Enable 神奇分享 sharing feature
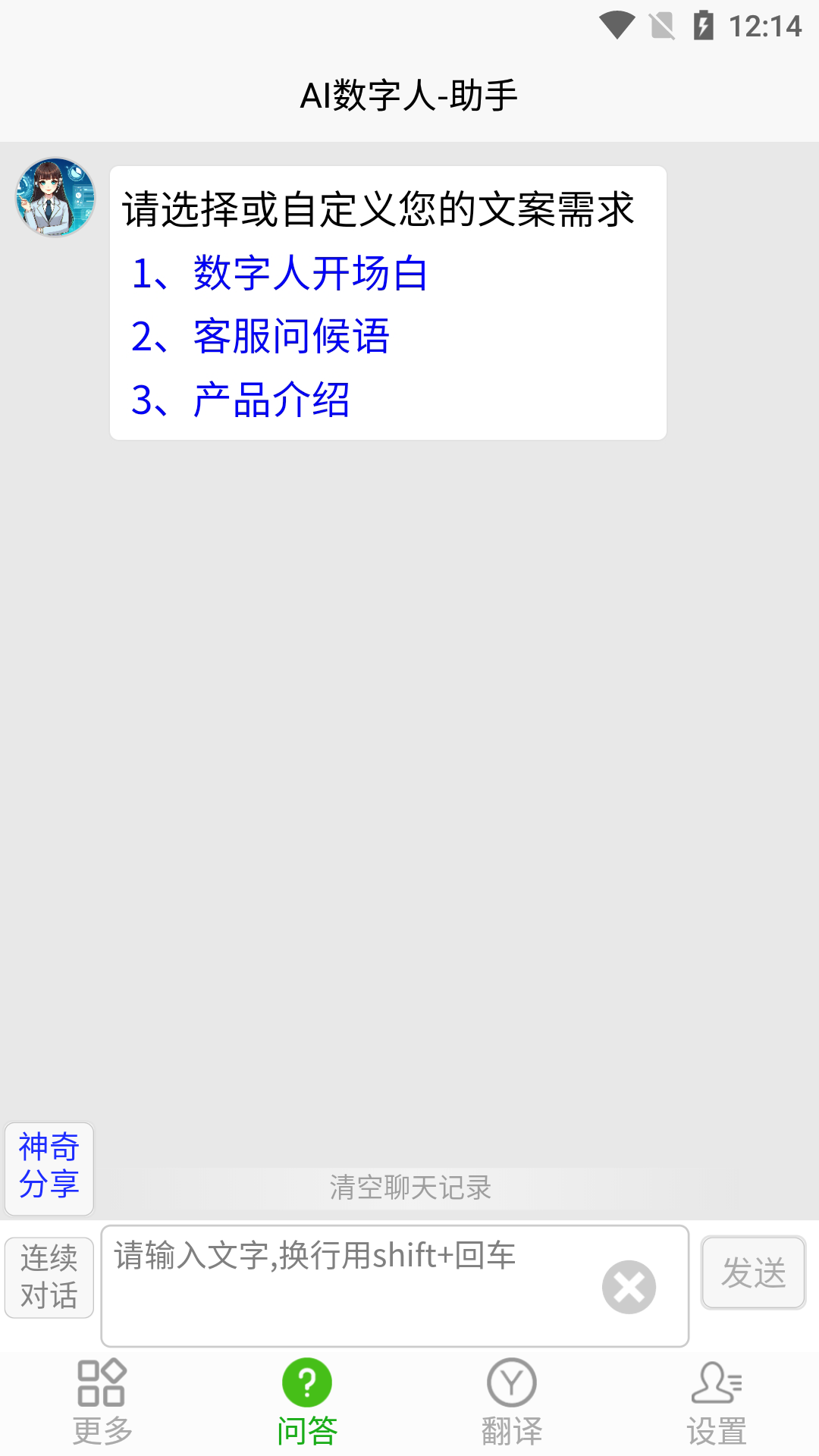 49,1169
